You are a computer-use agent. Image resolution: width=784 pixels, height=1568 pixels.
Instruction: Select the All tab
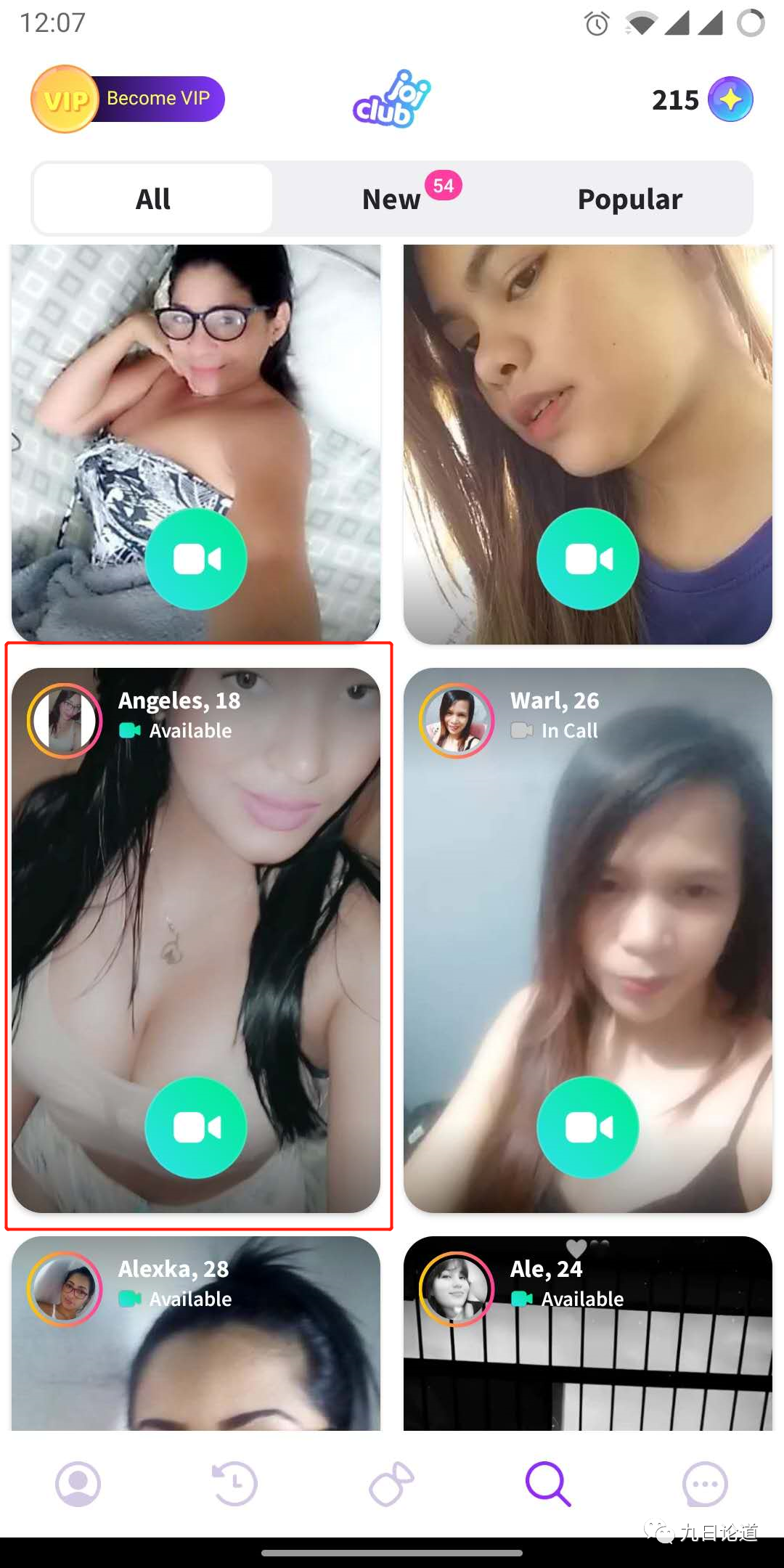pos(153,199)
